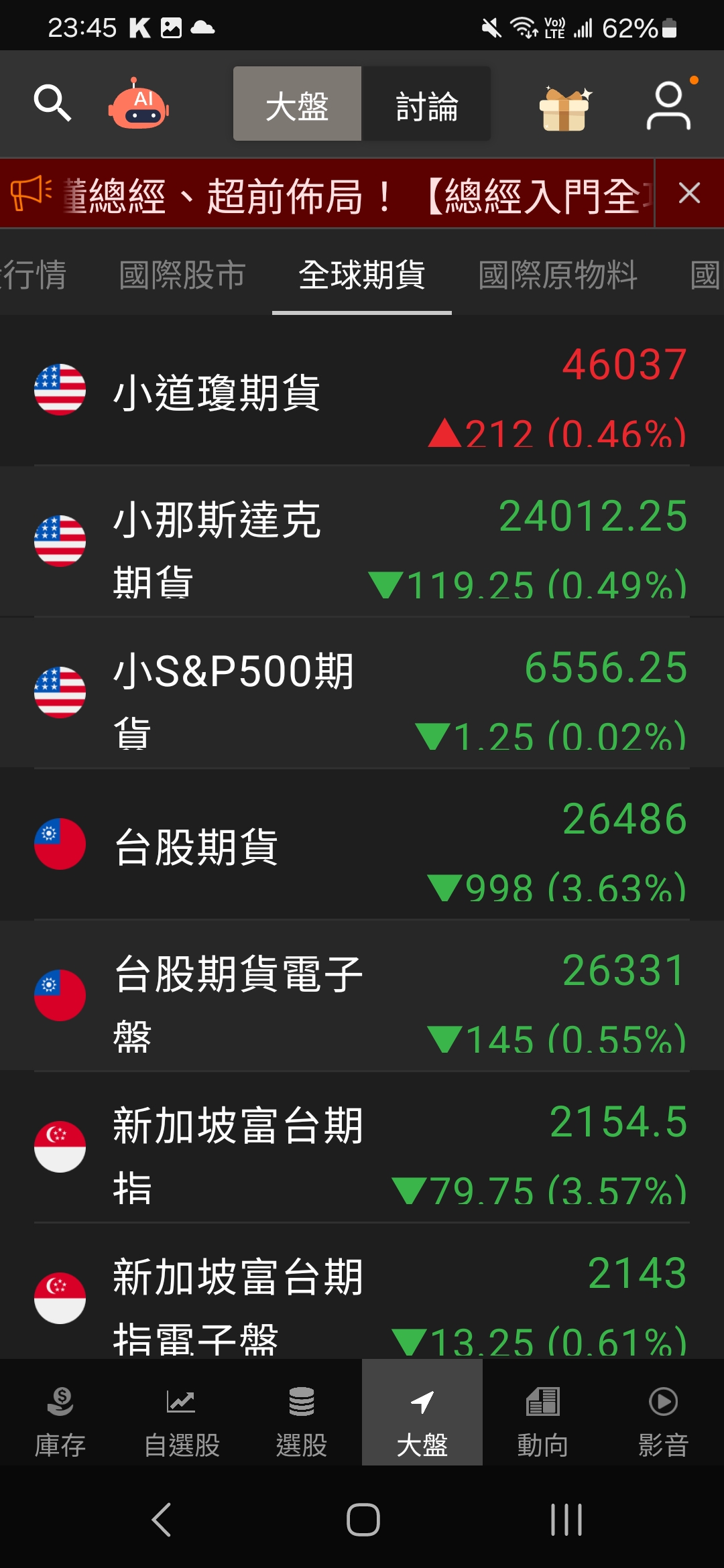Open the search function
The height and width of the screenshot is (1568, 724).
[x=54, y=104]
